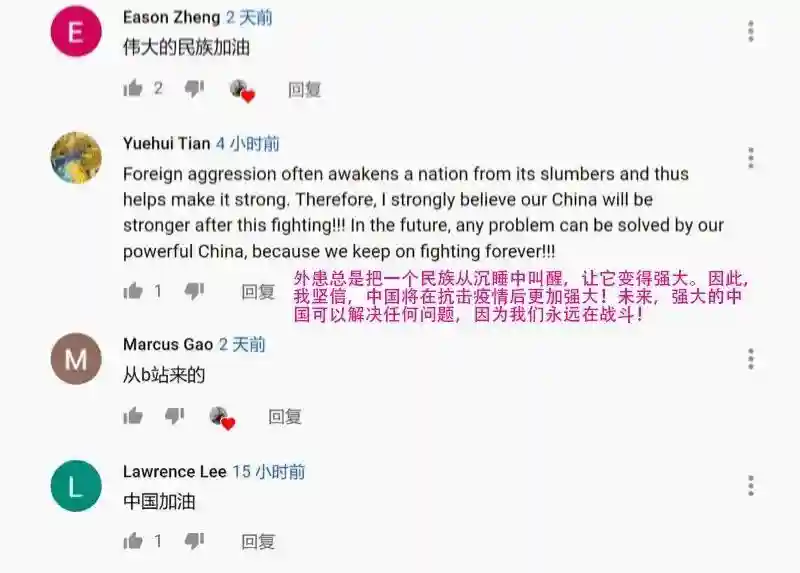Dislike Eason Zheng's comment
Image resolution: width=800 pixels, height=573 pixels.
point(194,89)
